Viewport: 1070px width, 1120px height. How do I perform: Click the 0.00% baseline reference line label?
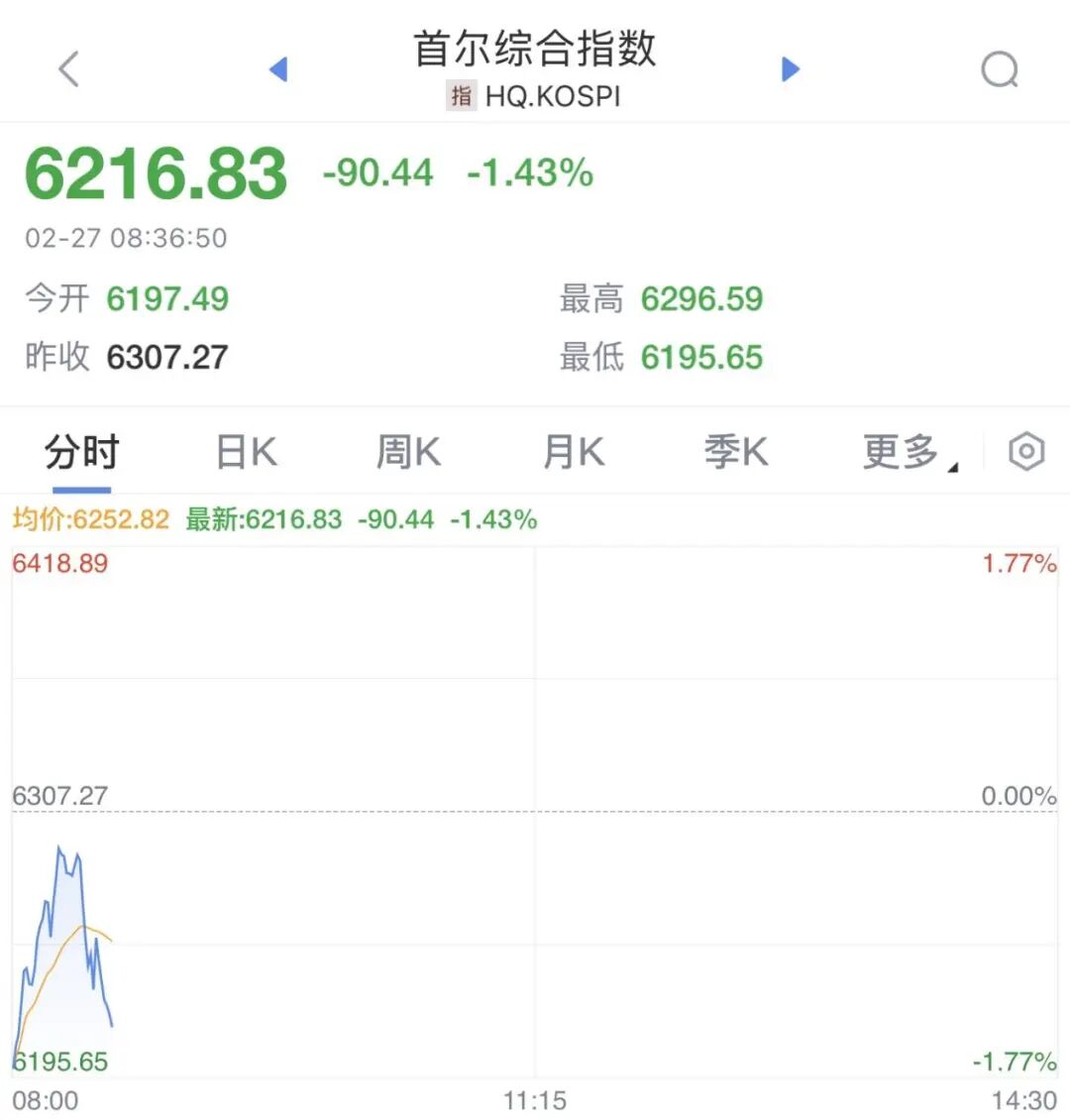1018,794
